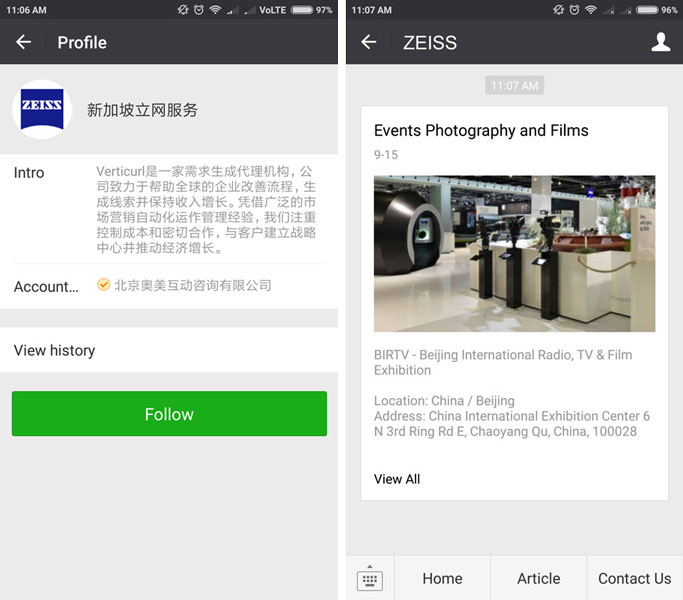Tap View All in the events card

tap(397, 479)
